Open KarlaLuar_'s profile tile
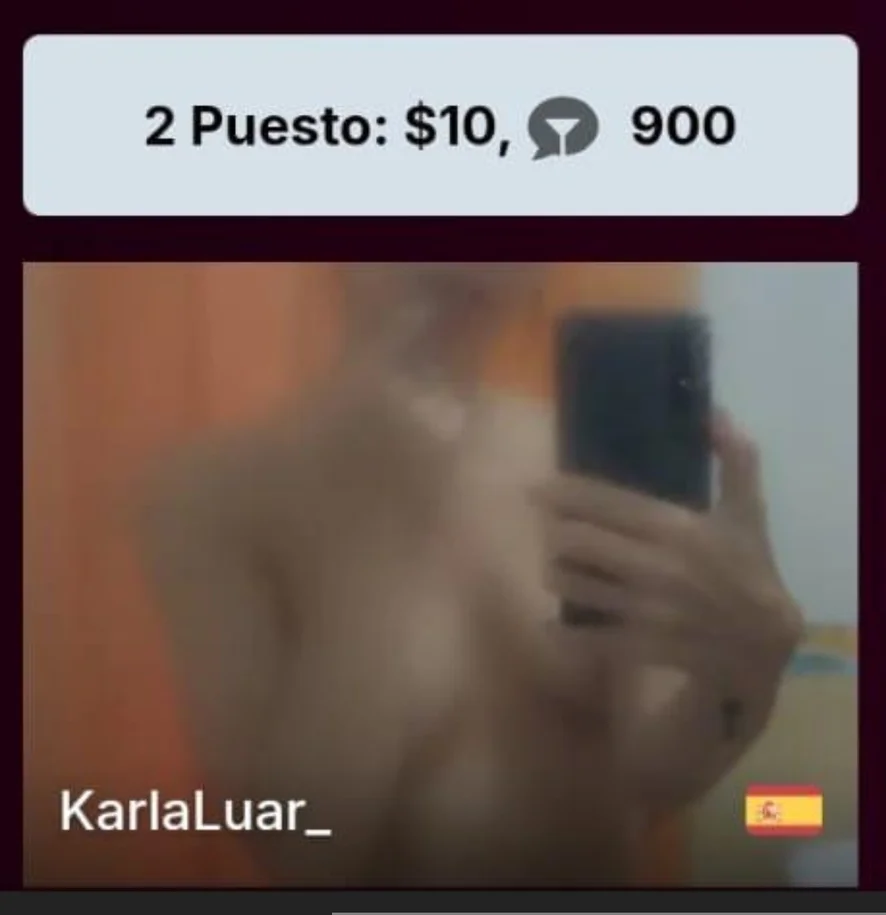Screen dimensions: 886x915 (440, 573)
